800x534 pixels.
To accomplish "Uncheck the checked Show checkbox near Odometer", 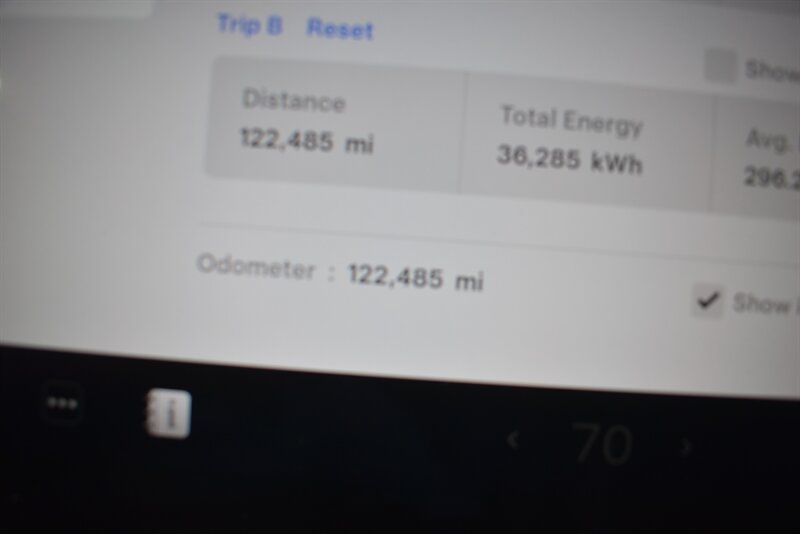I will click(708, 300).
